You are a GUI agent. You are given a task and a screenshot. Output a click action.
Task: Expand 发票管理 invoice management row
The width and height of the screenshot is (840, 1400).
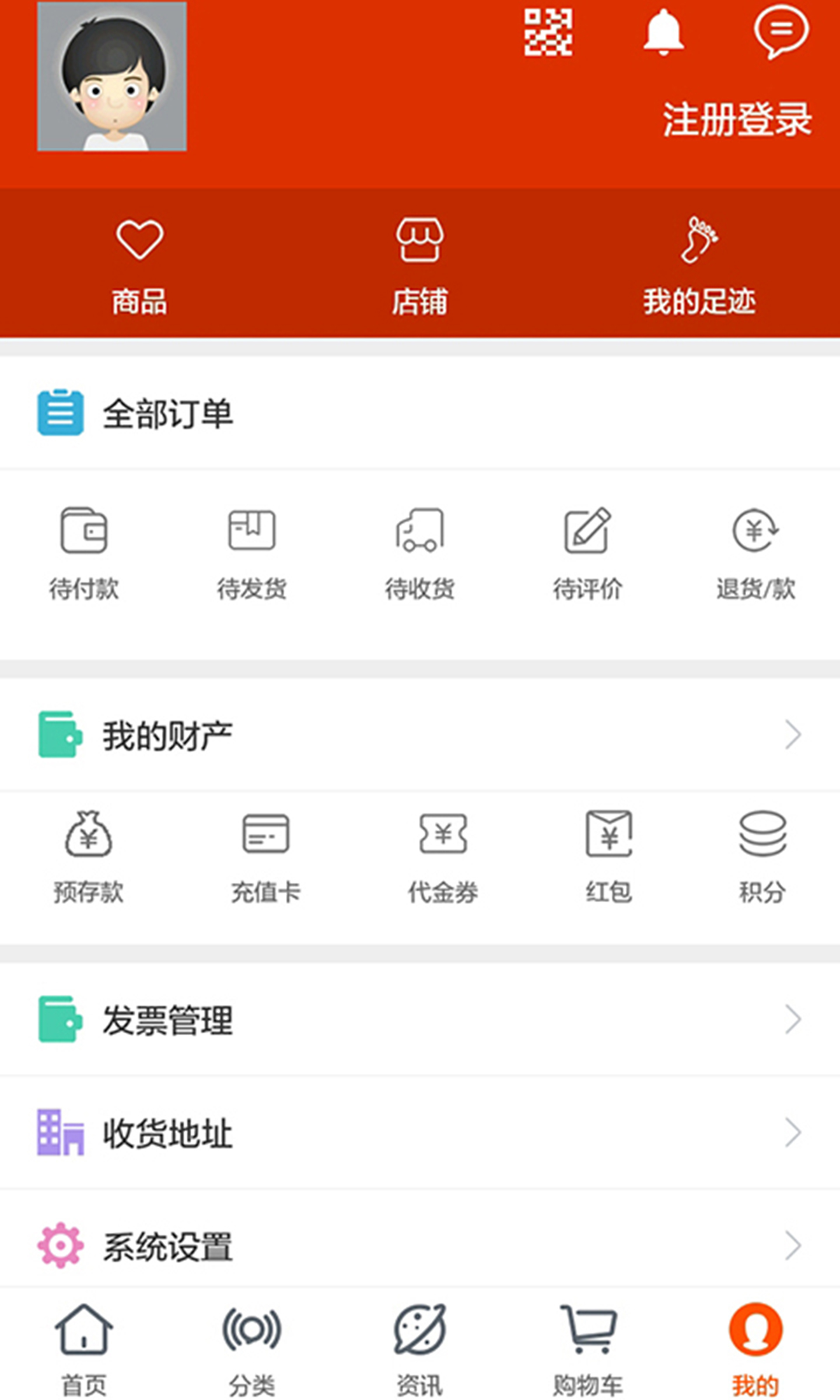793,1019
